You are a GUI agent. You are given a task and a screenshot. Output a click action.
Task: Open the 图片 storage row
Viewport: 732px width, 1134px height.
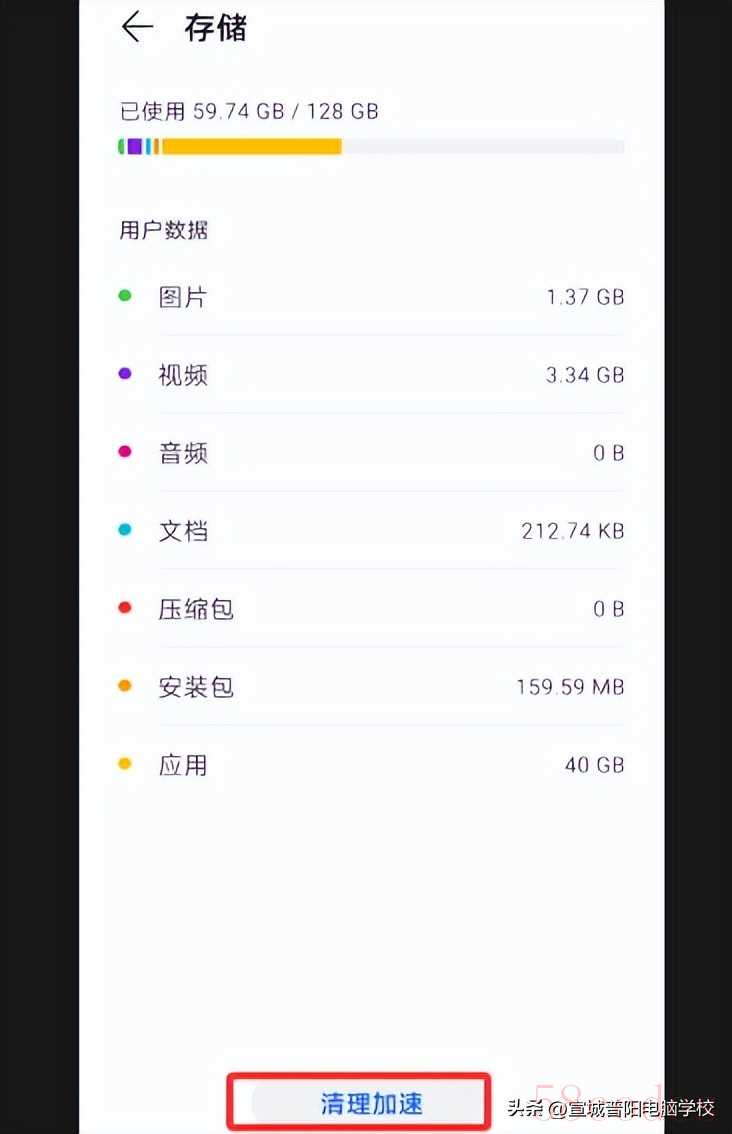pyautogui.click(x=371, y=297)
